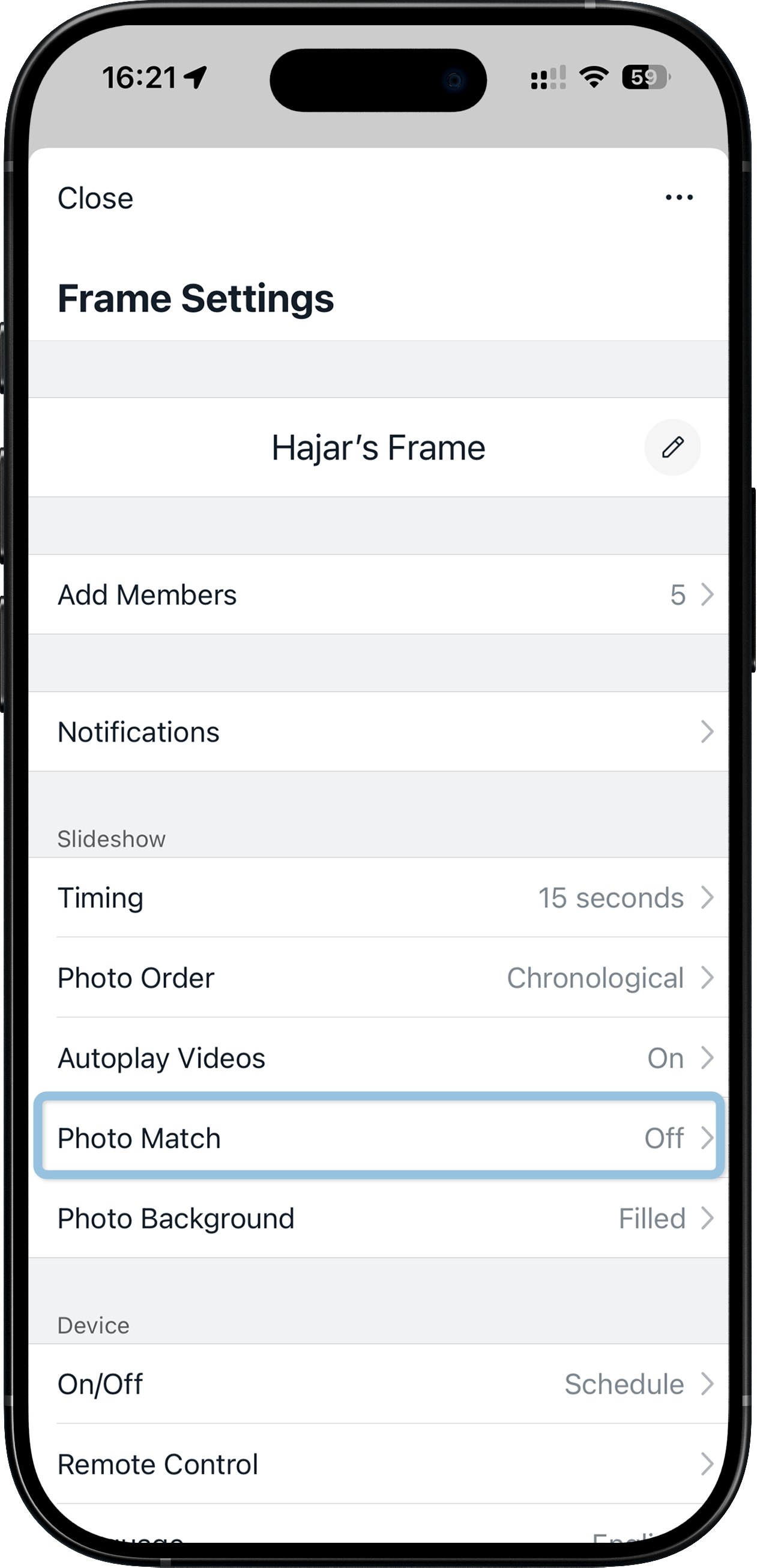Image resolution: width=757 pixels, height=1568 pixels.
Task: Open the Photo Match setting
Action: click(x=378, y=1137)
